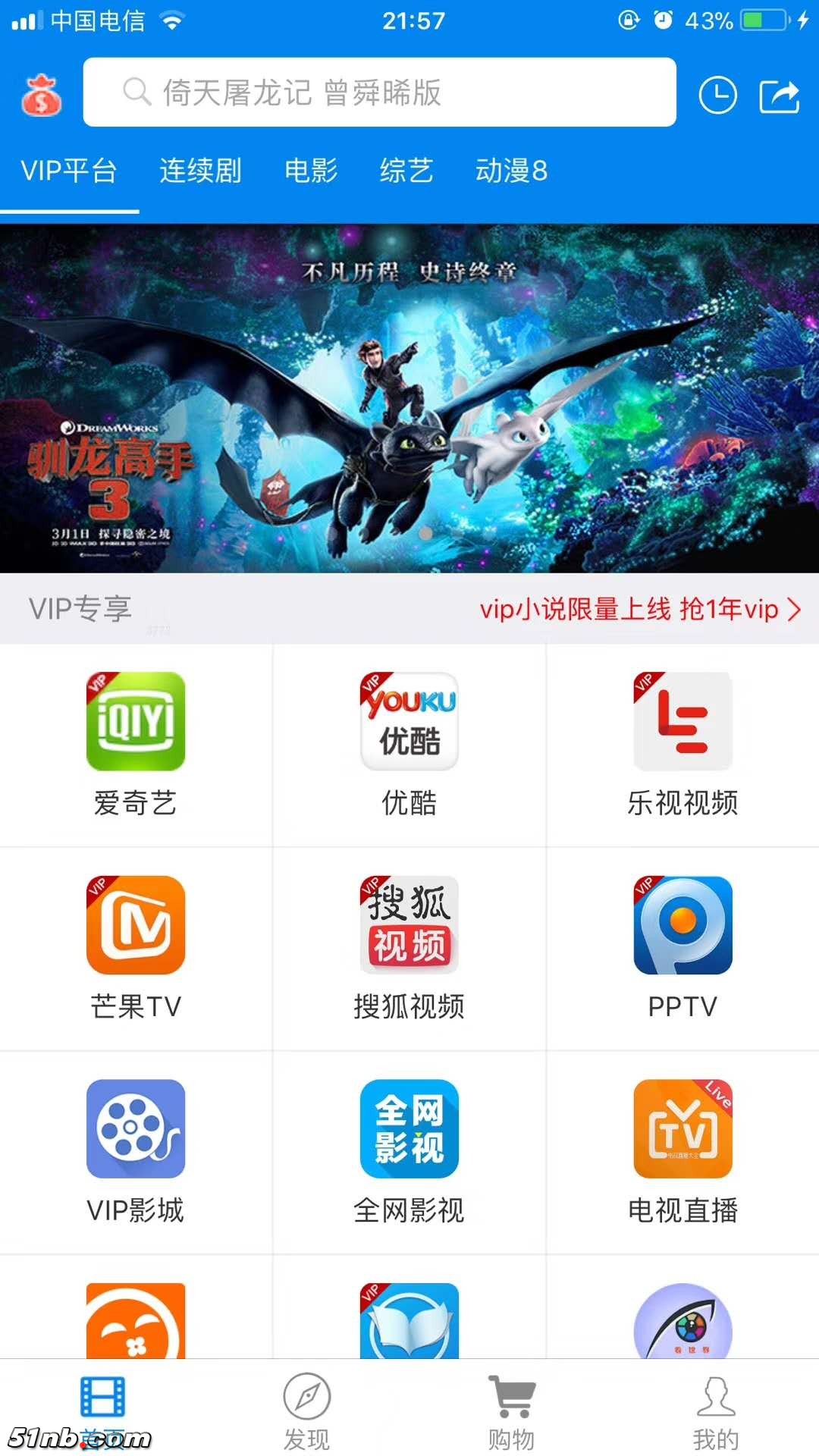Open the 我的 profile tab
This screenshot has width=819, height=1456.
click(x=716, y=1411)
